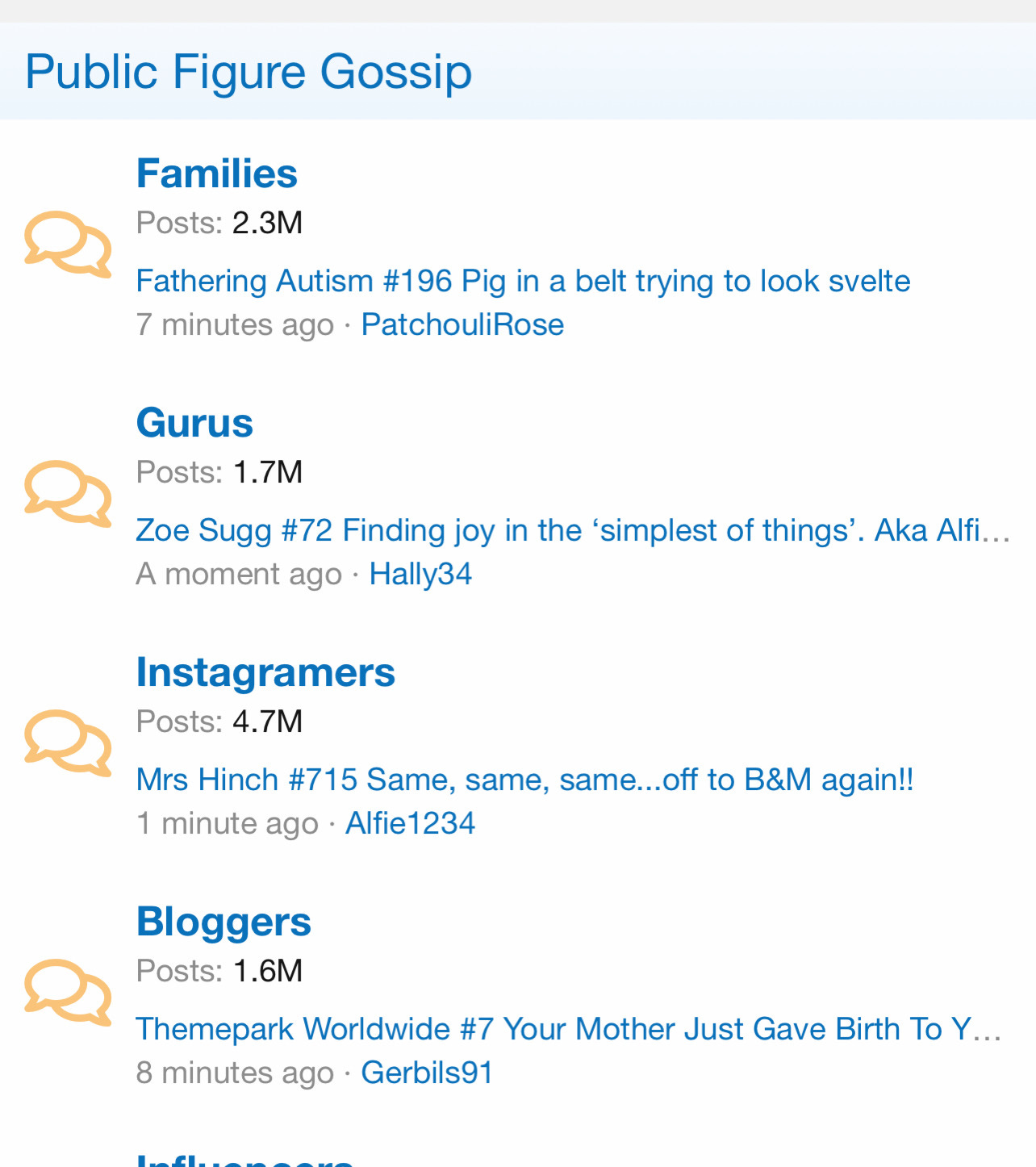This screenshot has height=1167, width=1036.
Task: Open the Public Figure Gossip category
Action: click(248, 71)
